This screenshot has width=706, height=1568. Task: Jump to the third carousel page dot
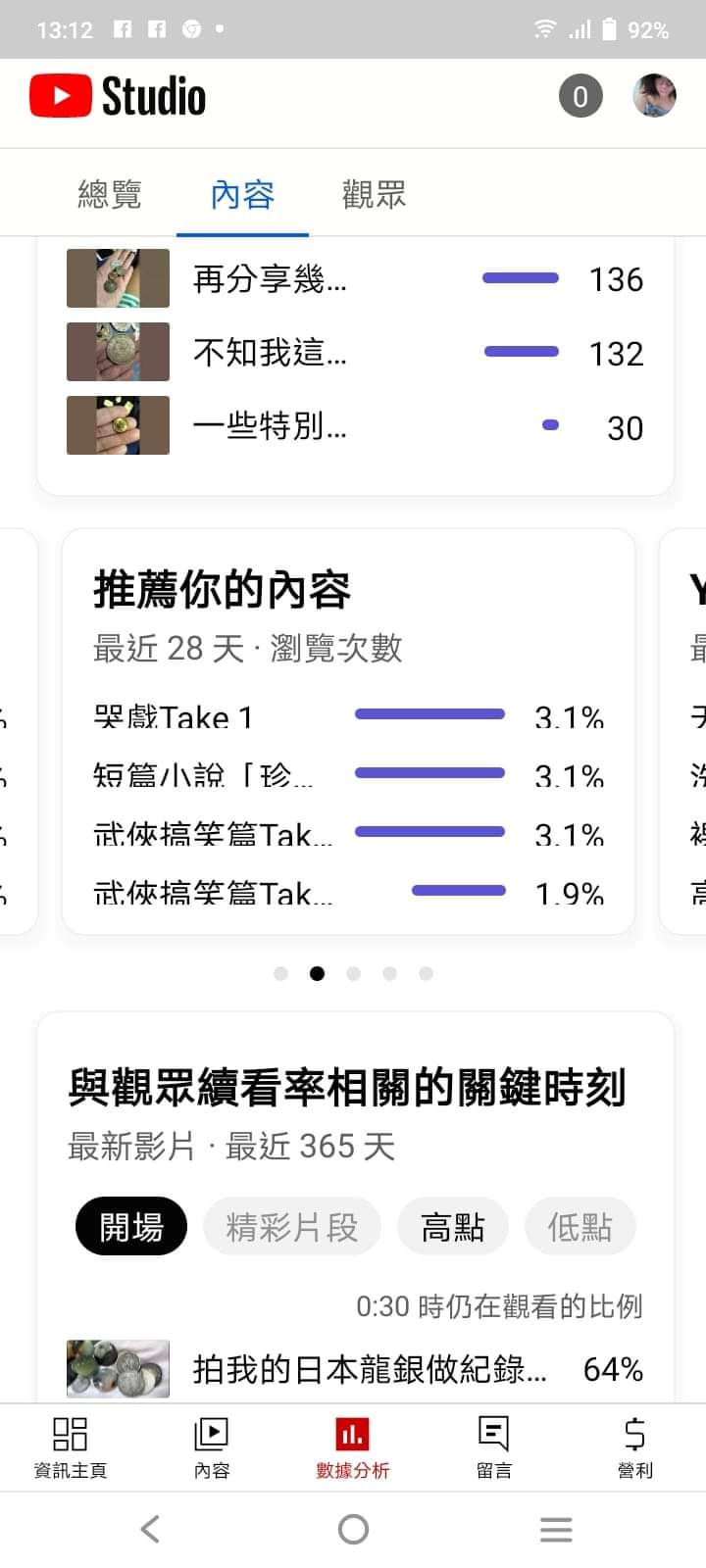pos(354,973)
